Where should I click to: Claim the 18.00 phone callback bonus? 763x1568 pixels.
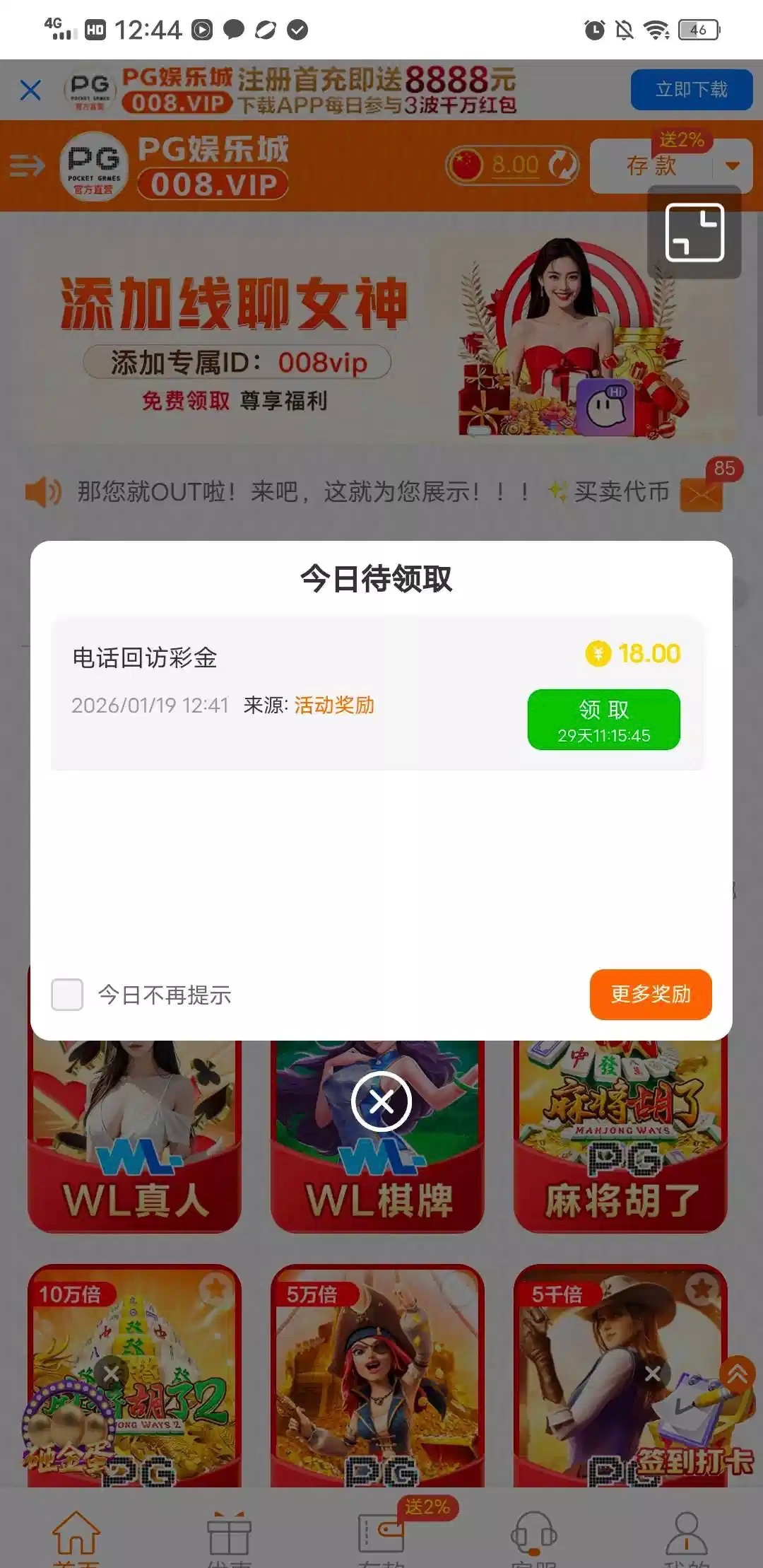[603, 719]
